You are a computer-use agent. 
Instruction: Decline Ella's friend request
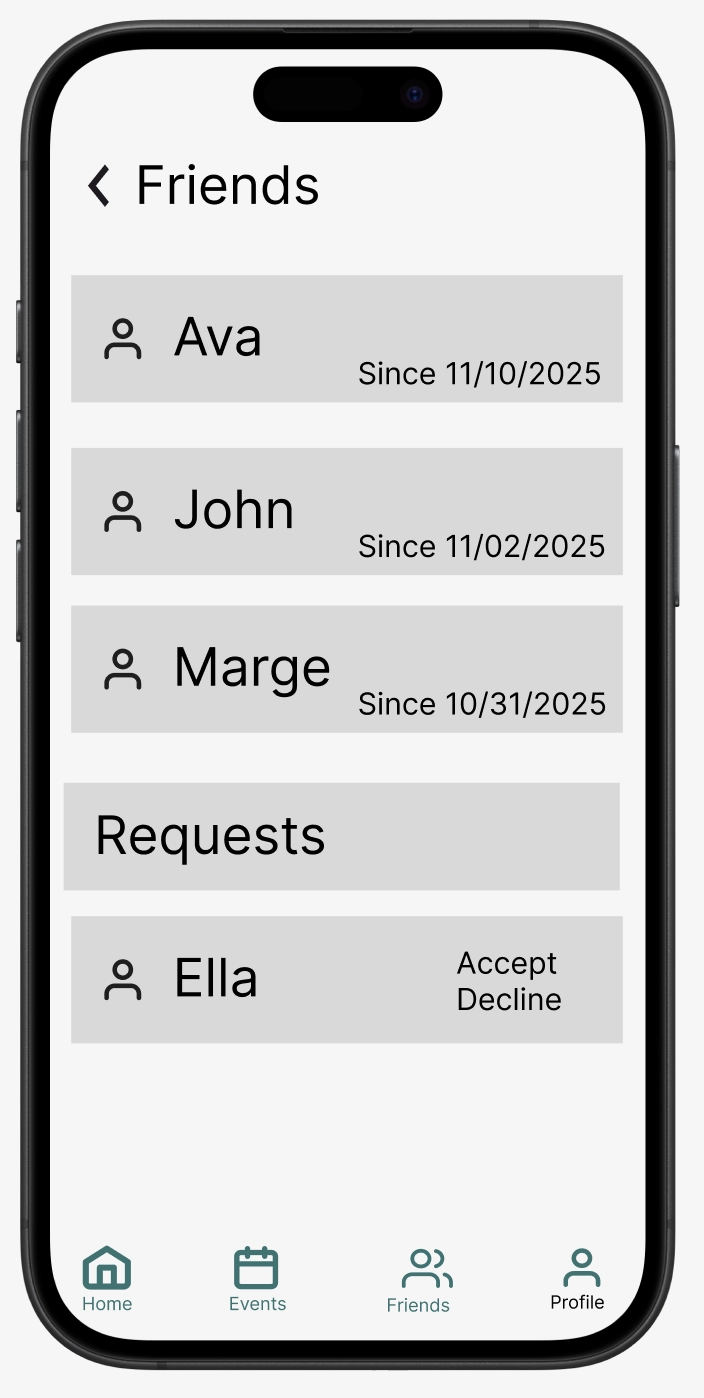coord(509,999)
